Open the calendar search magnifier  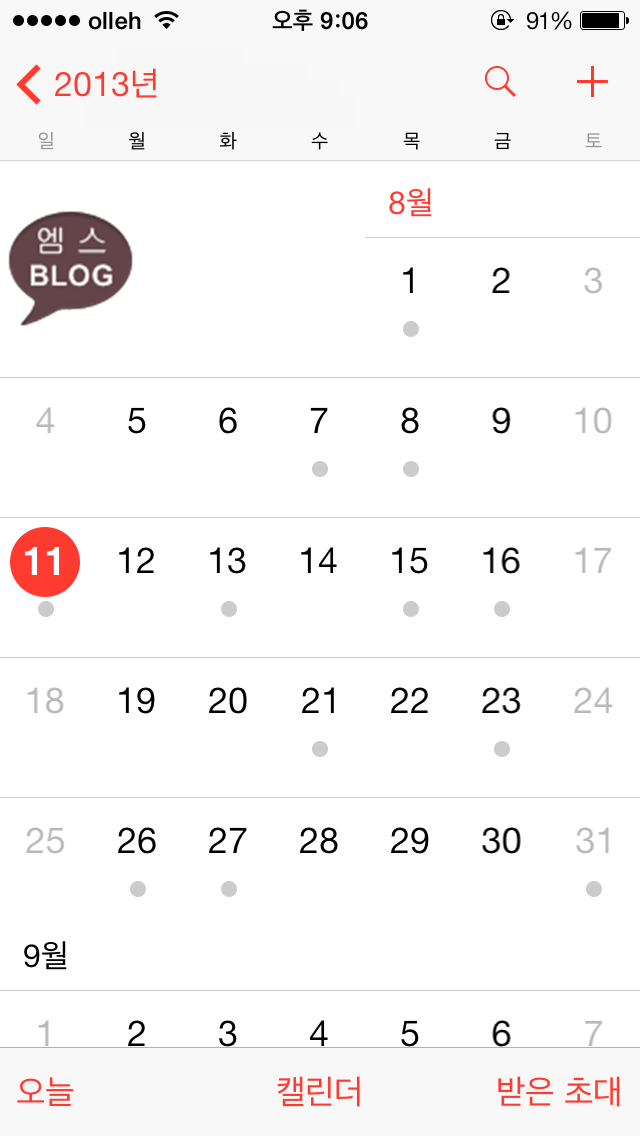pos(500,83)
